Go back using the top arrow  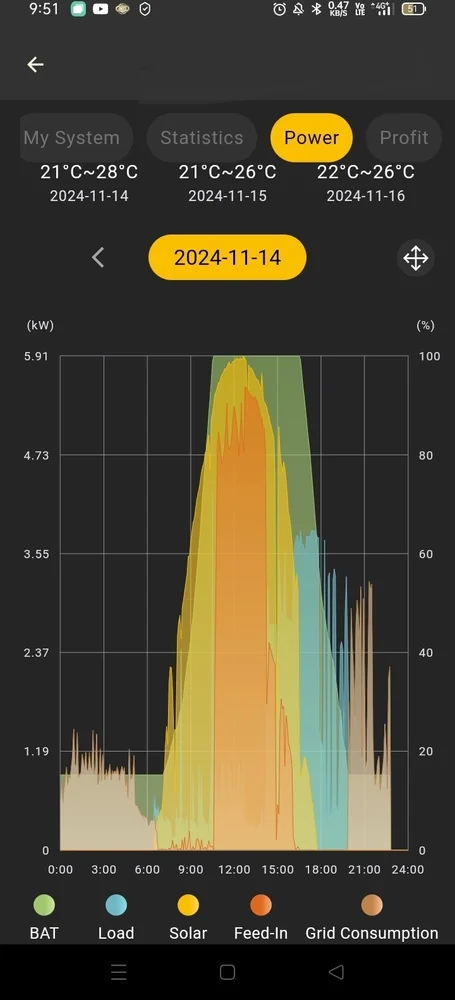click(35, 64)
